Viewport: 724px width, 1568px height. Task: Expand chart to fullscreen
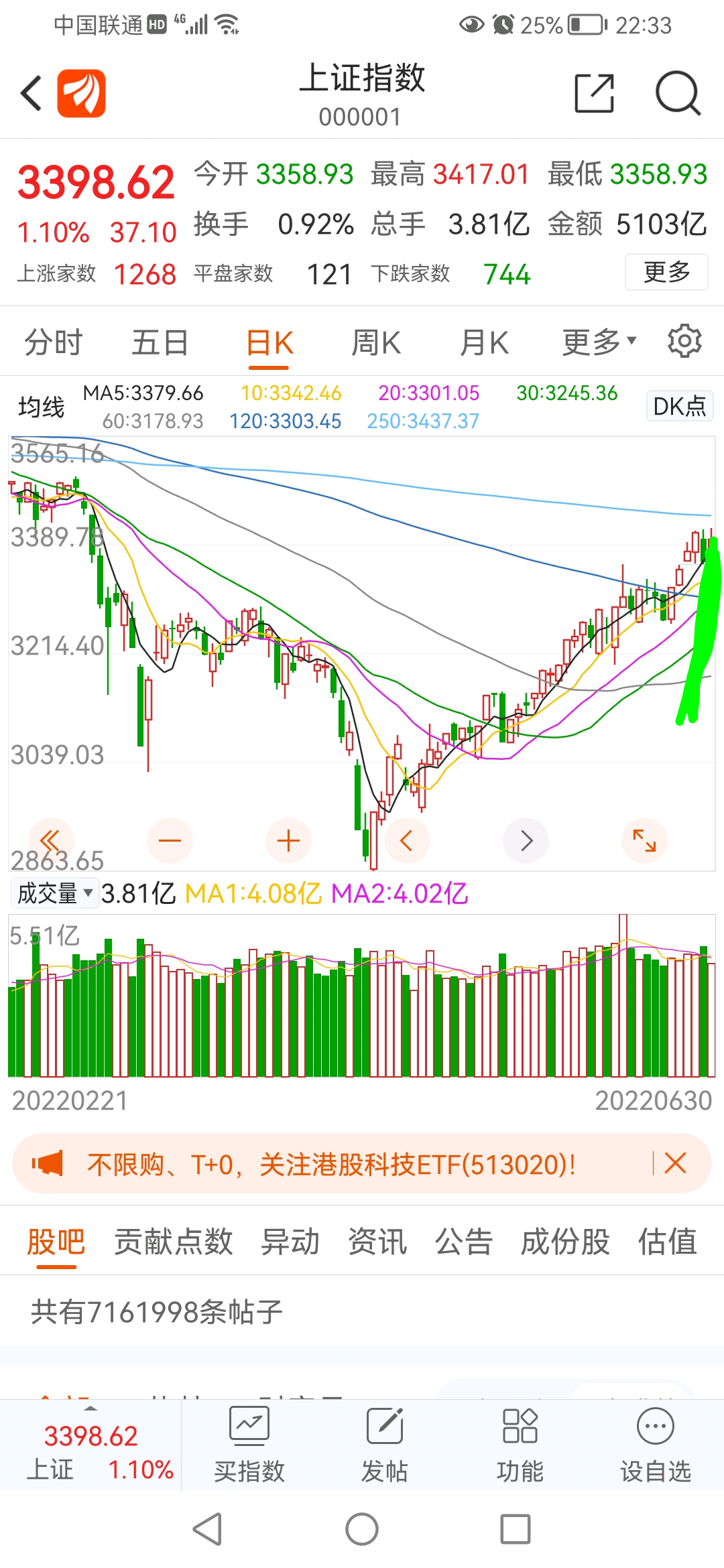point(644,840)
